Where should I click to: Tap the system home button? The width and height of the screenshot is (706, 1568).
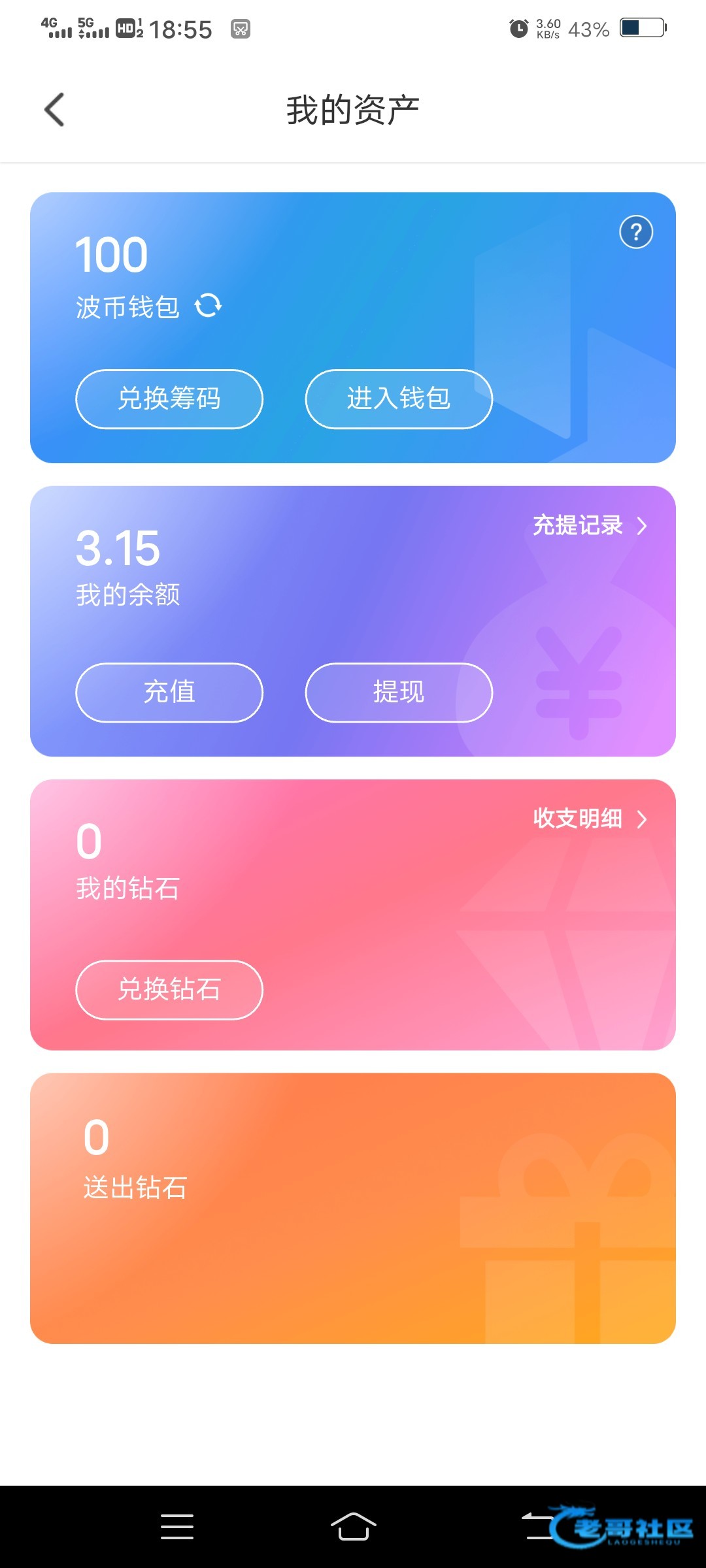click(353, 1527)
